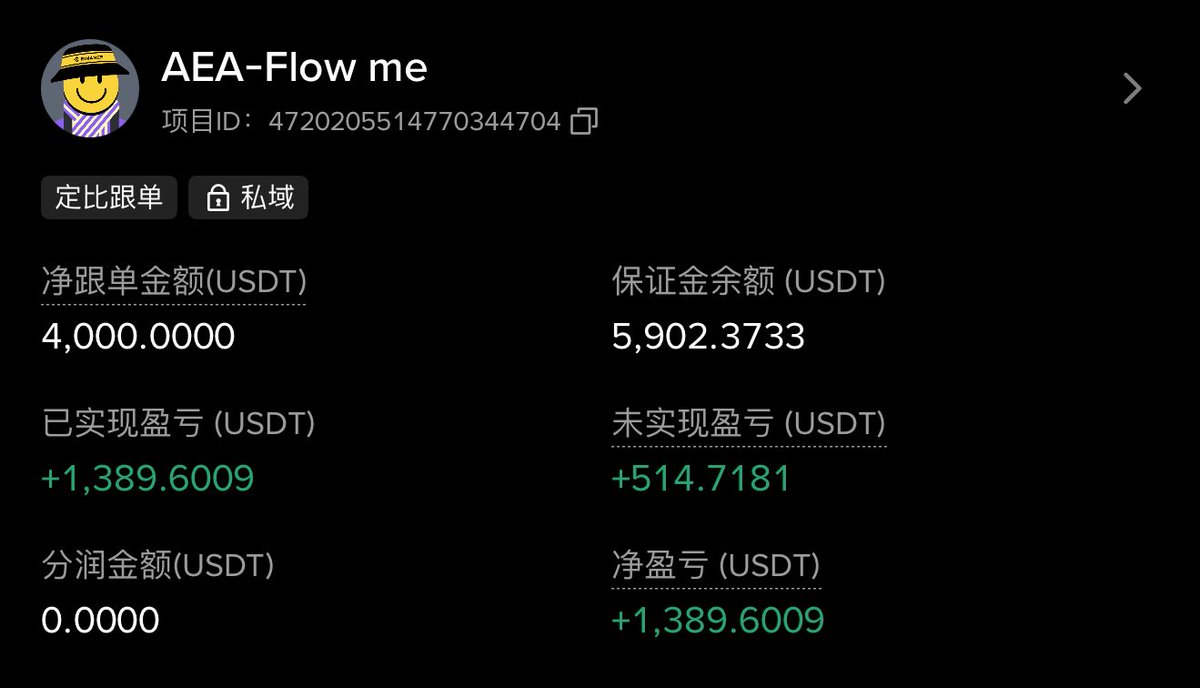Show the explanation for 未实现盈亏 (USDT)

coord(748,425)
